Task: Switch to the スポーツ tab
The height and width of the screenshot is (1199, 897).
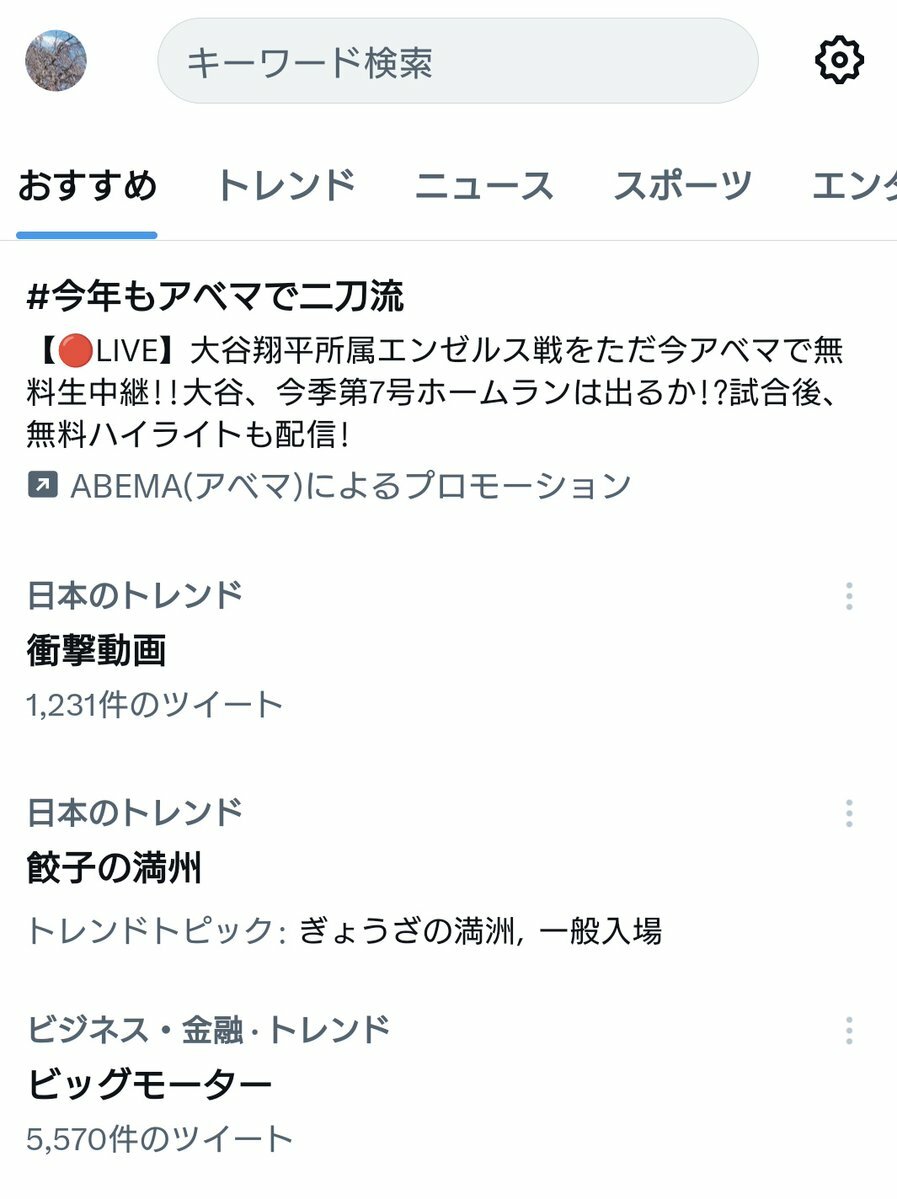Action: click(682, 186)
